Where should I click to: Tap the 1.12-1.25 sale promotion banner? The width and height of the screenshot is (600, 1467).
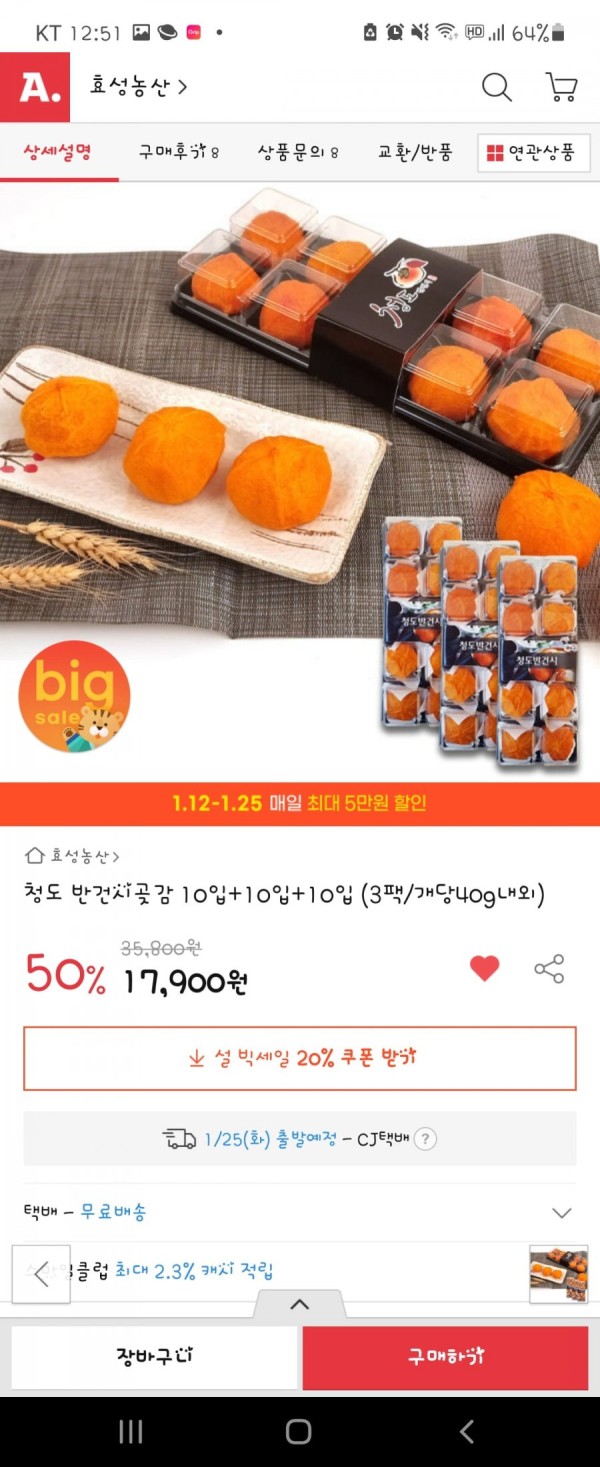point(300,803)
